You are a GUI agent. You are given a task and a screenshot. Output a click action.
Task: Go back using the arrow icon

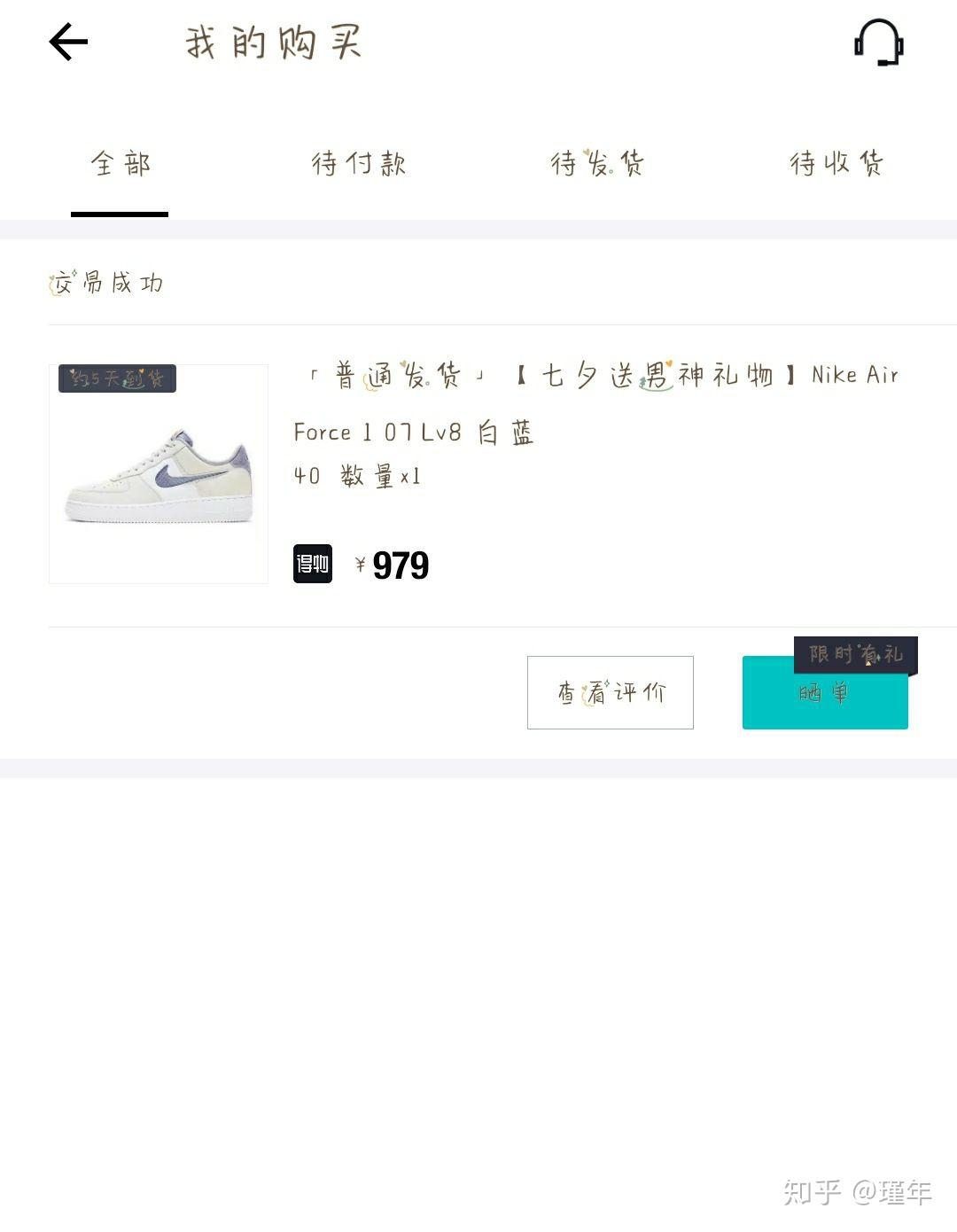pyautogui.click(x=68, y=42)
